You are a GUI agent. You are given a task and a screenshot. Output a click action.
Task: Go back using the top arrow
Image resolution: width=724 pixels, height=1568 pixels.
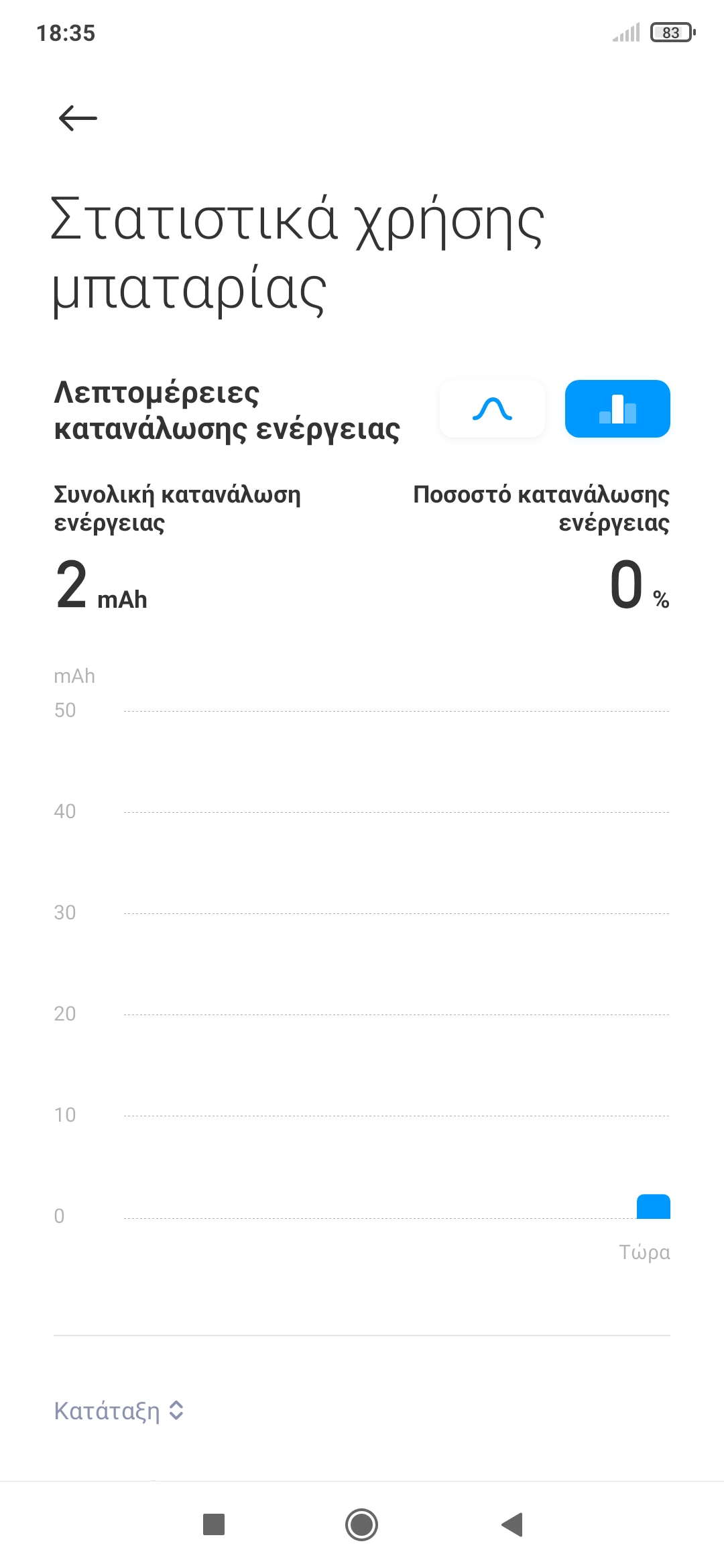coord(78,119)
